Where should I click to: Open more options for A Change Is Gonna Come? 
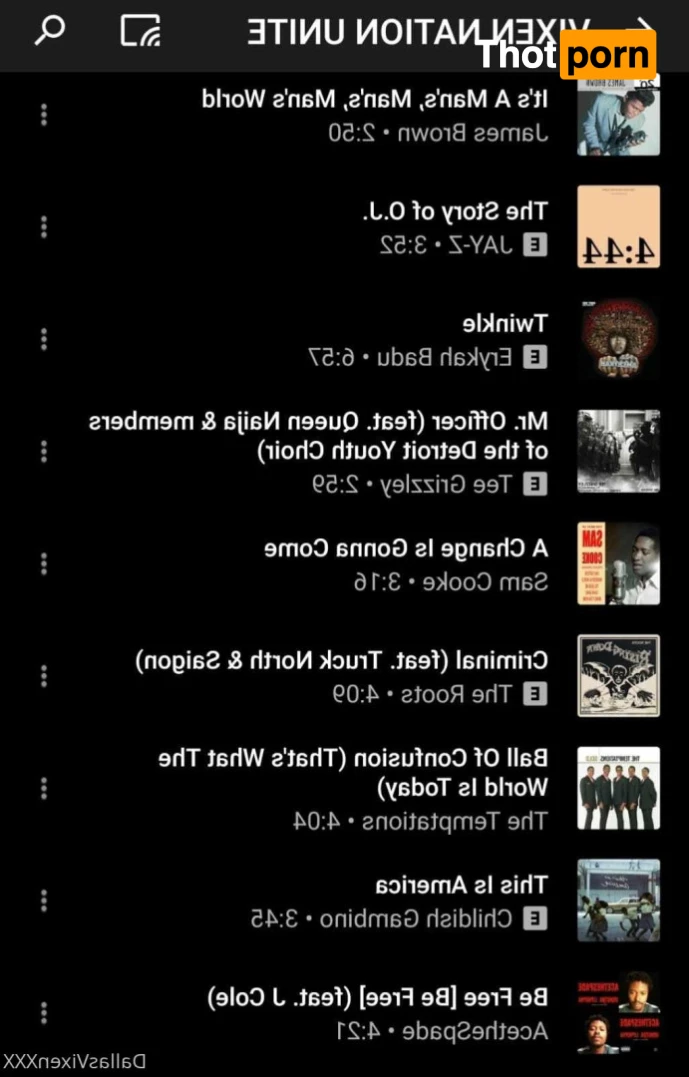point(43,563)
